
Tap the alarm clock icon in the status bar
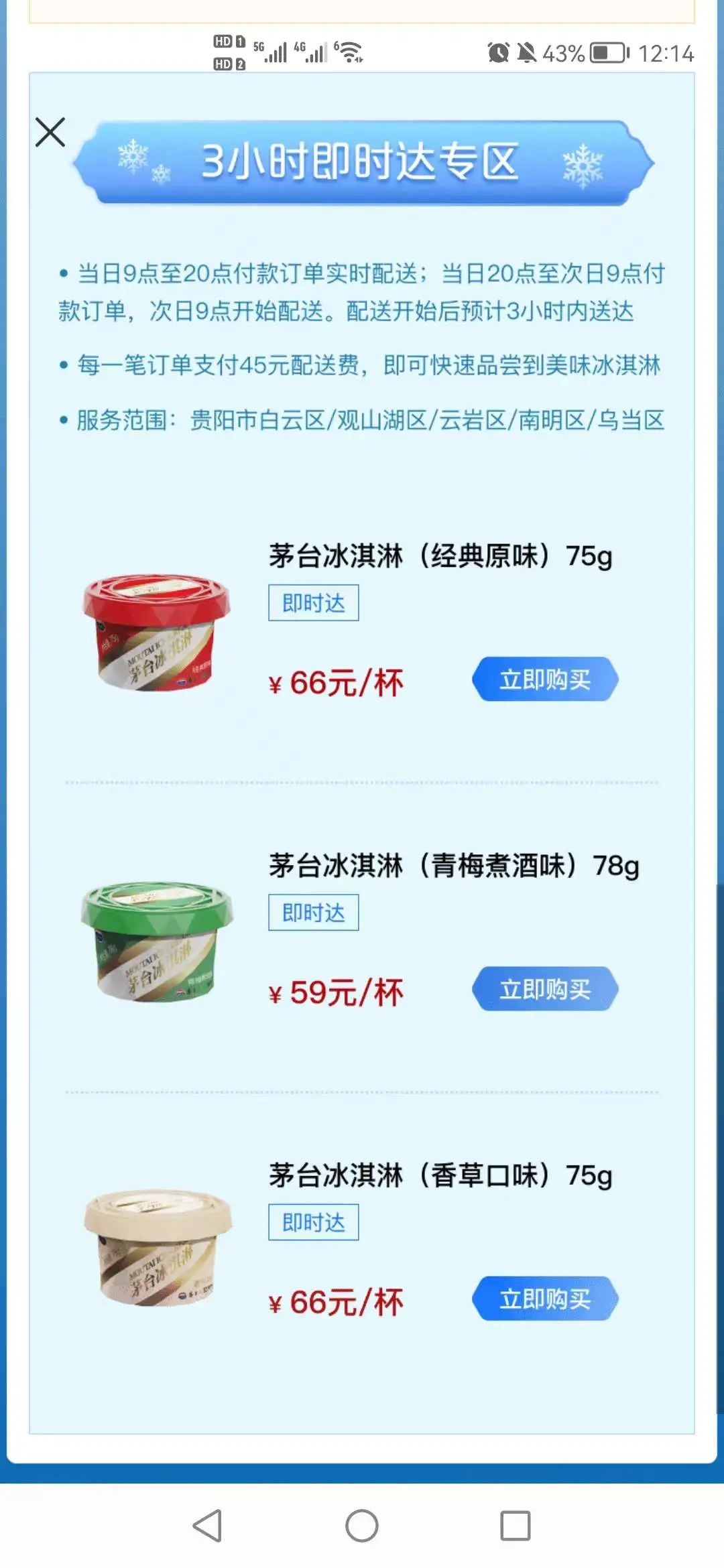click(497, 52)
